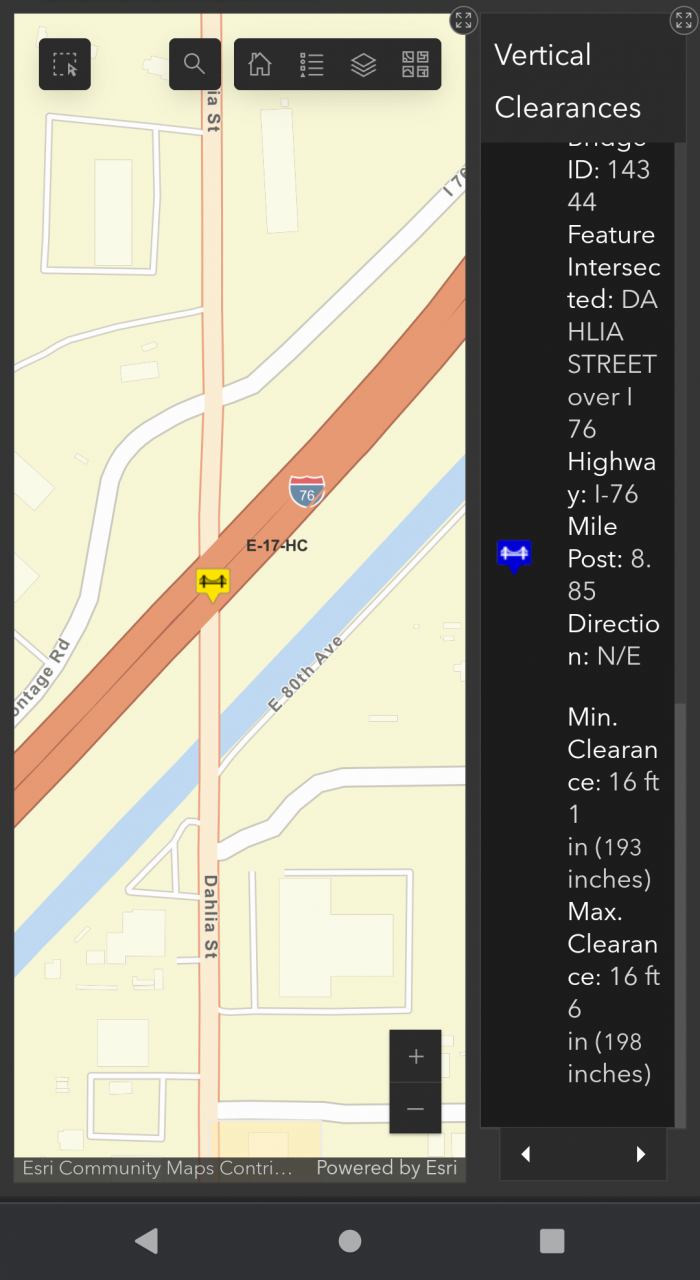700x1280 pixels.
Task: Go back with the system back button
Action: tap(146, 1241)
